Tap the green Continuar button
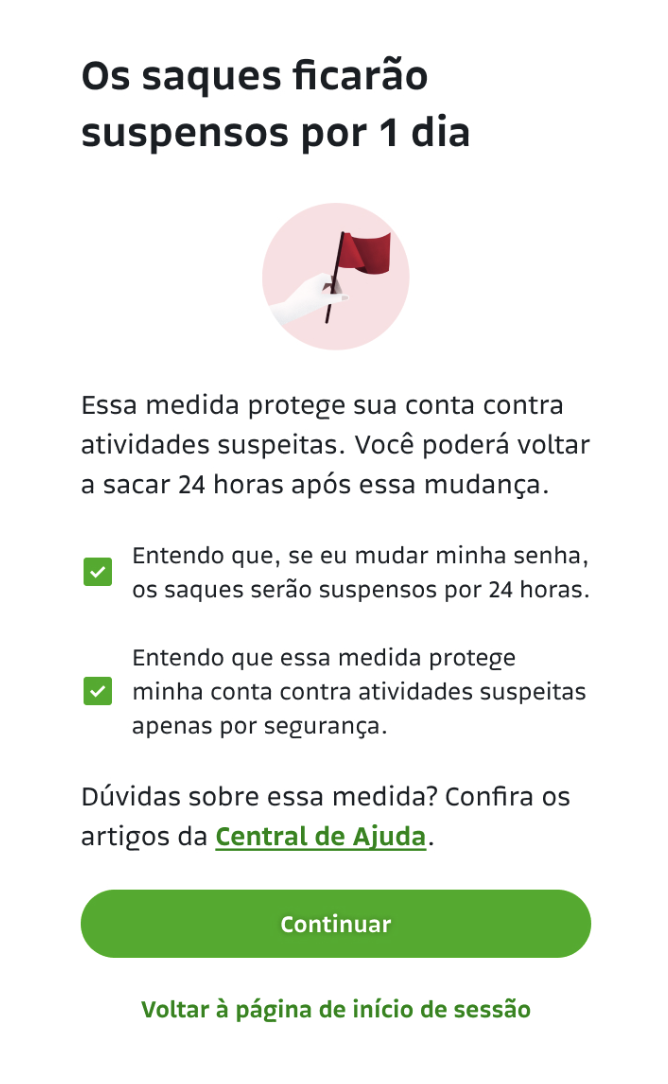The height and width of the screenshot is (1084, 668). point(335,924)
